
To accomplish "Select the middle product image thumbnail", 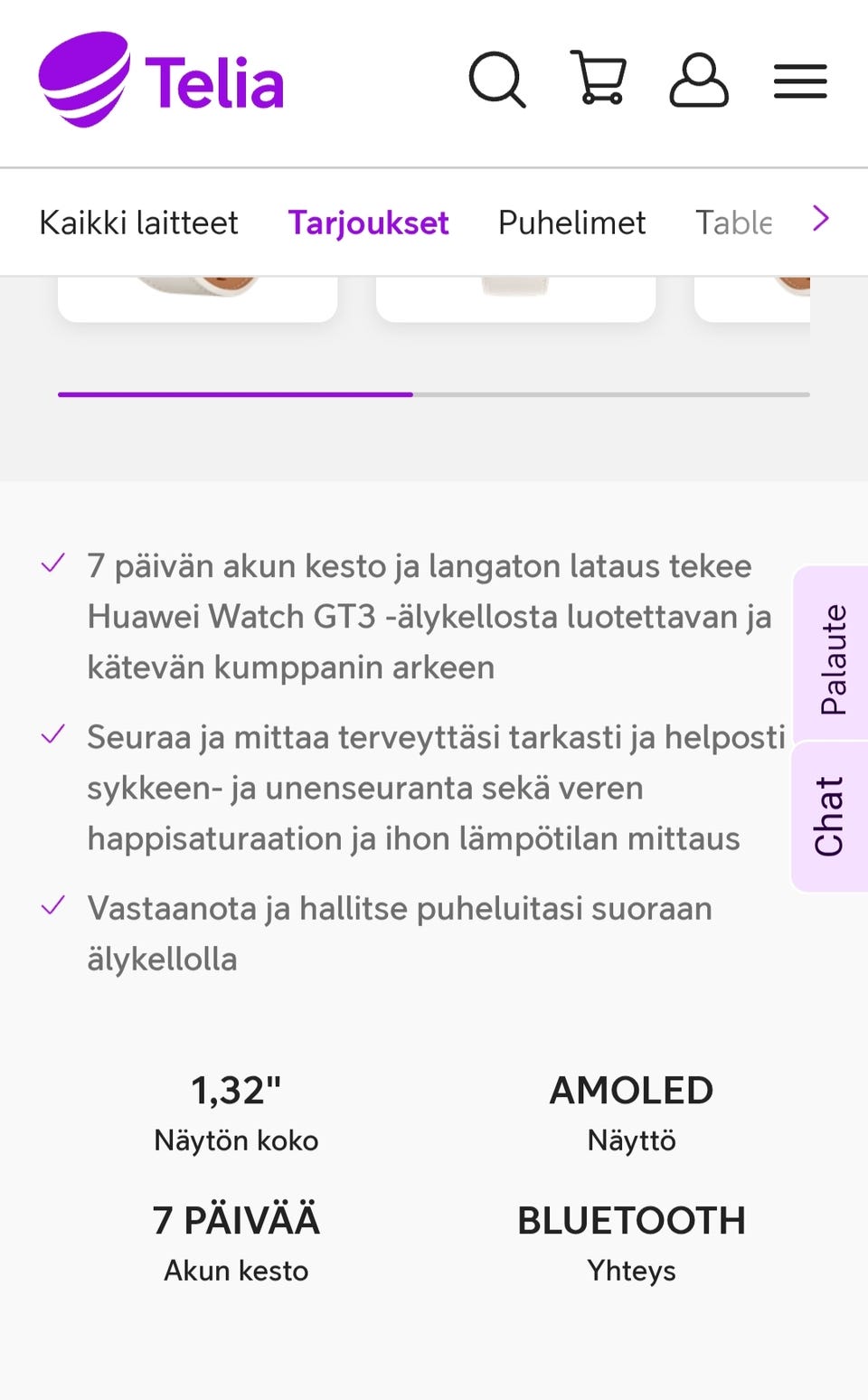I will tap(514, 296).
